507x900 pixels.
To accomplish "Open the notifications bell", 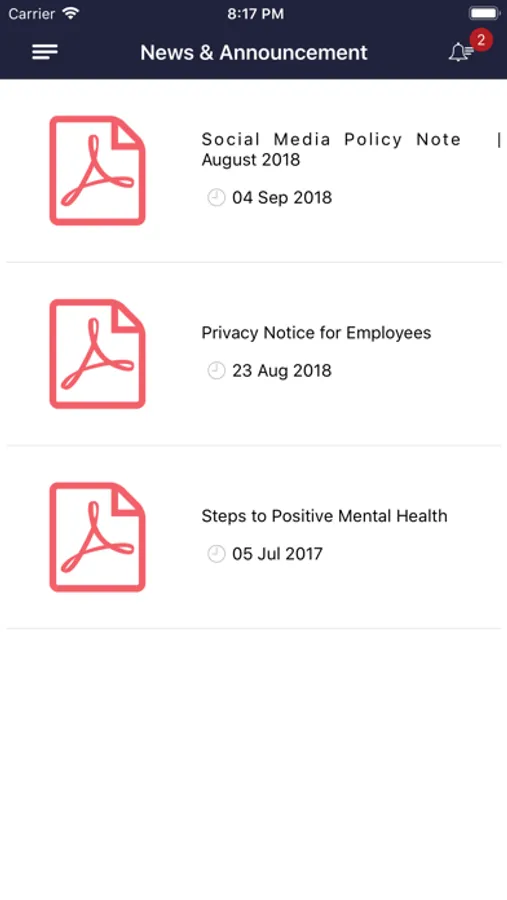I will (x=460, y=52).
